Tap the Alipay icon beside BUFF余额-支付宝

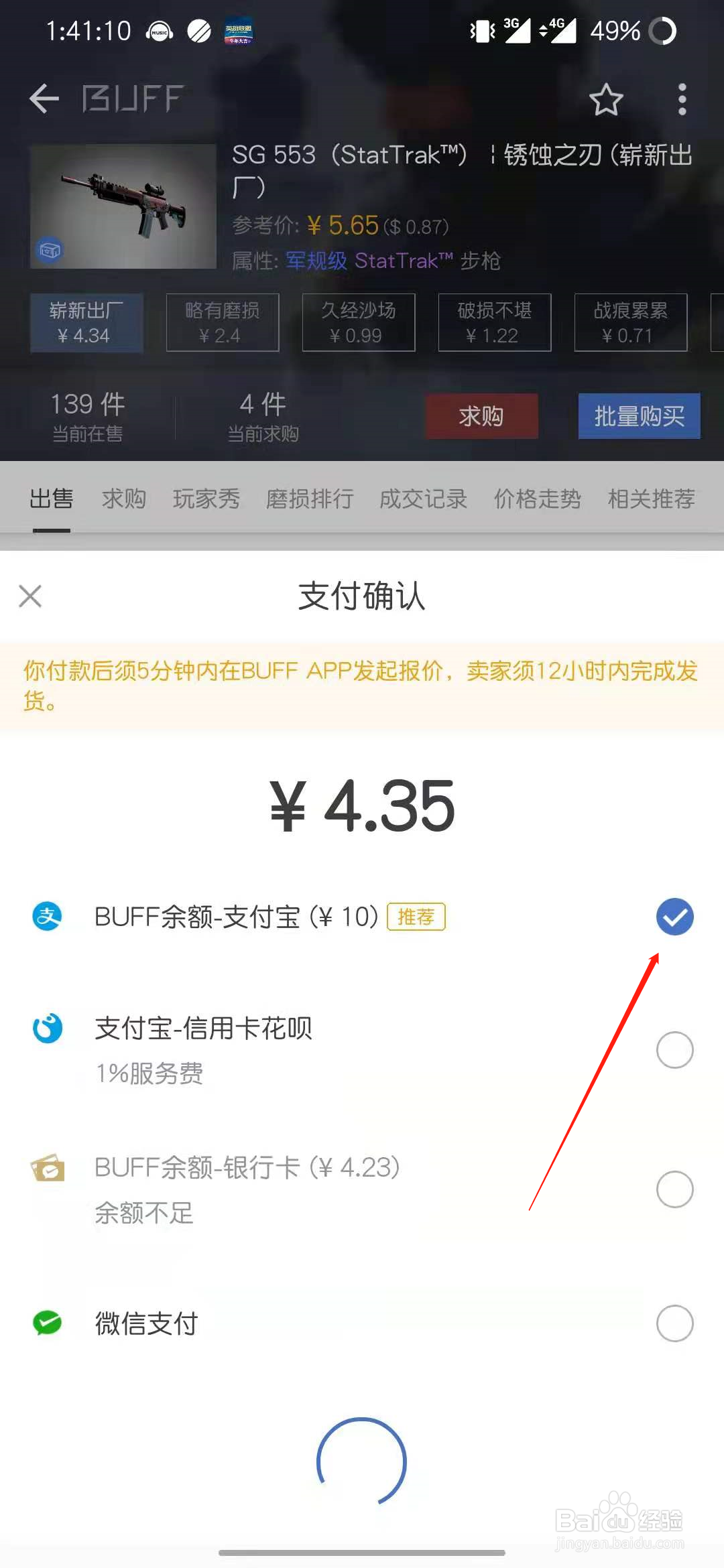coord(47,916)
